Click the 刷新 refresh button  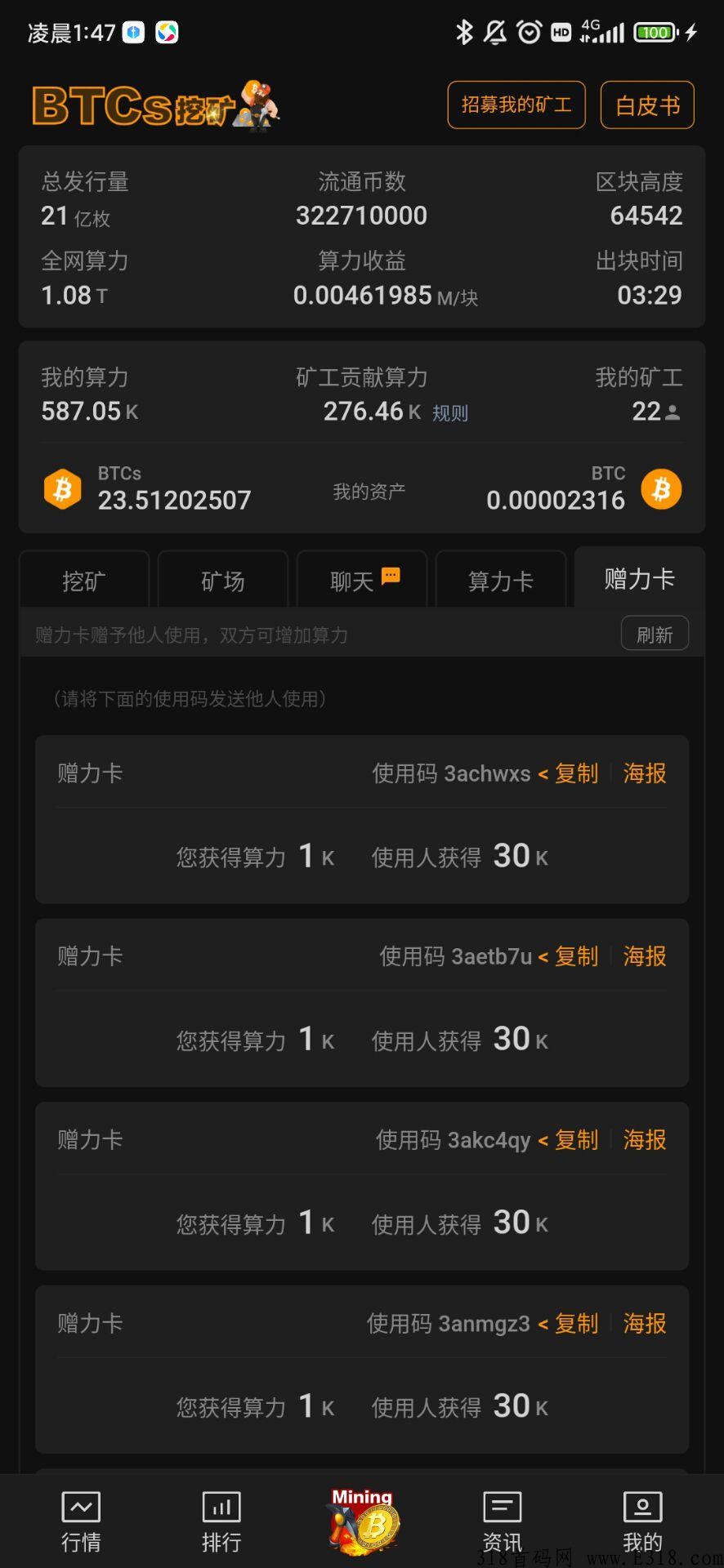click(654, 633)
